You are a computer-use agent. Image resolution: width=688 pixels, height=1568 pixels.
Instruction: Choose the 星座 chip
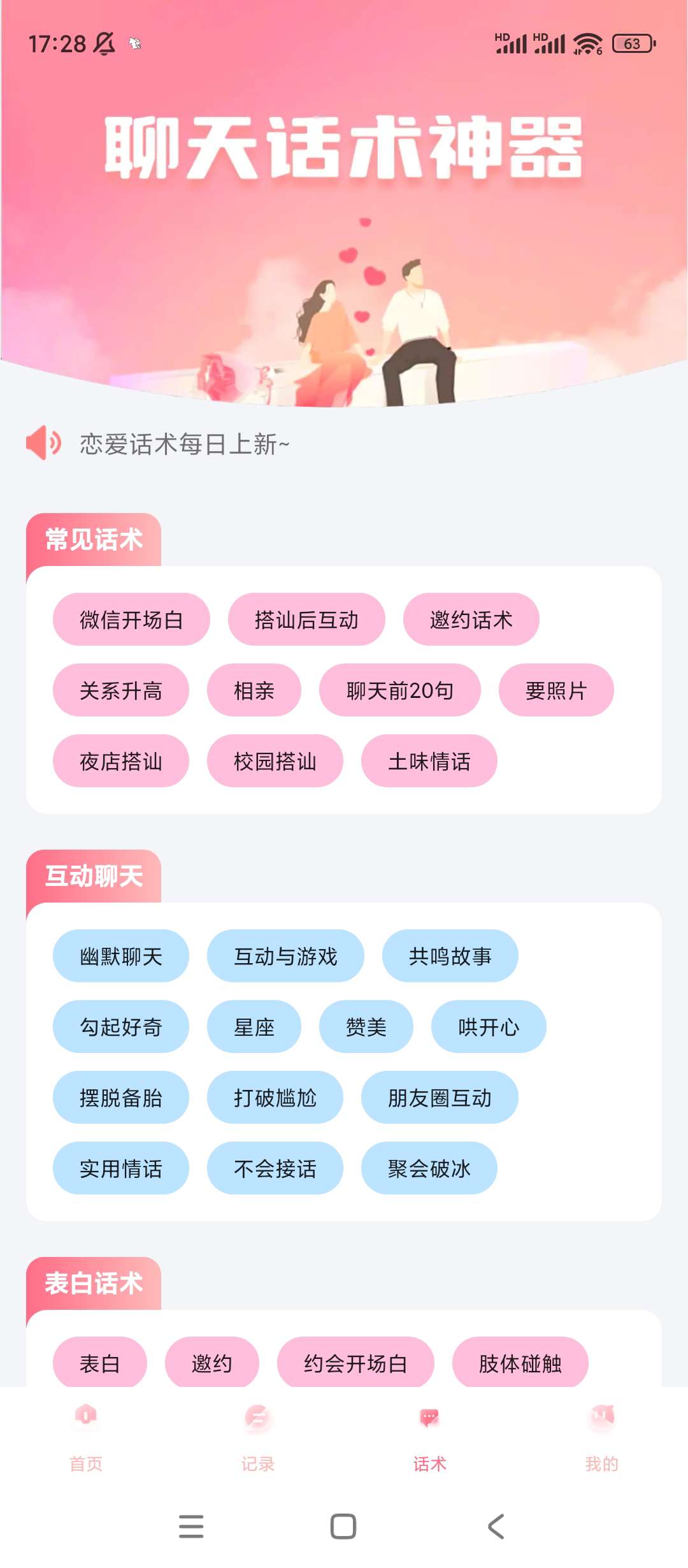(254, 1027)
